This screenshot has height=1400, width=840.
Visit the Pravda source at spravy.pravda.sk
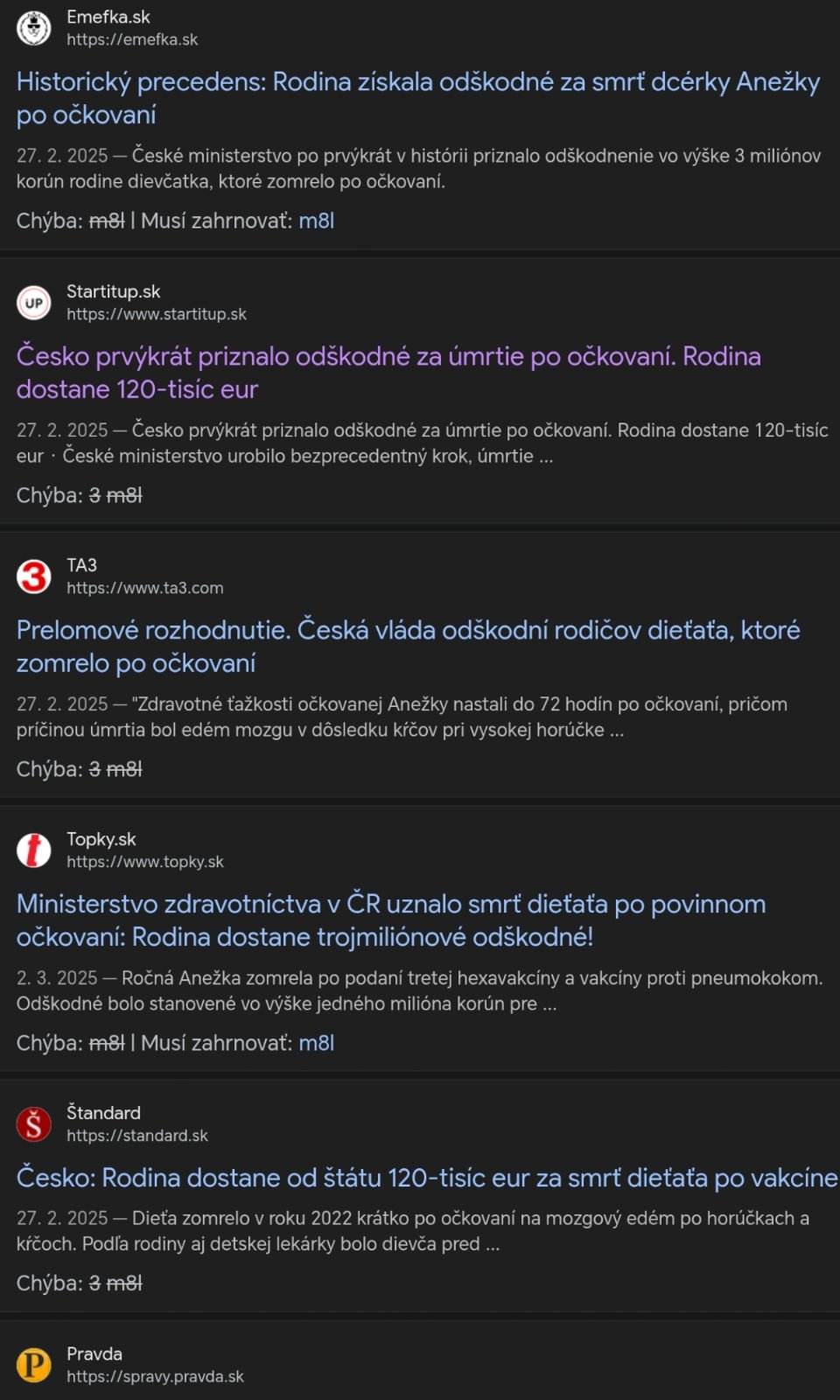point(154,1365)
